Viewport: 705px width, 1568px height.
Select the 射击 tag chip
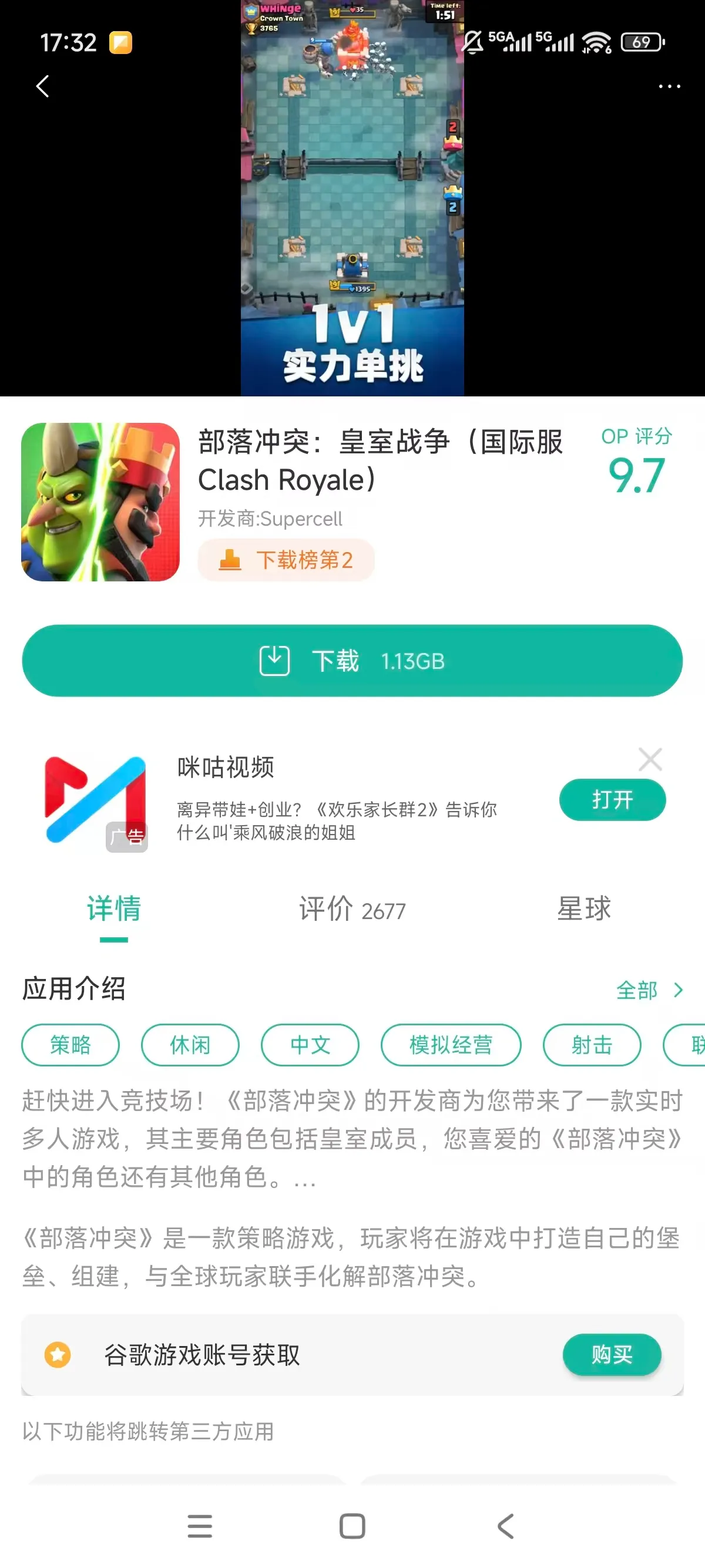coord(591,1045)
